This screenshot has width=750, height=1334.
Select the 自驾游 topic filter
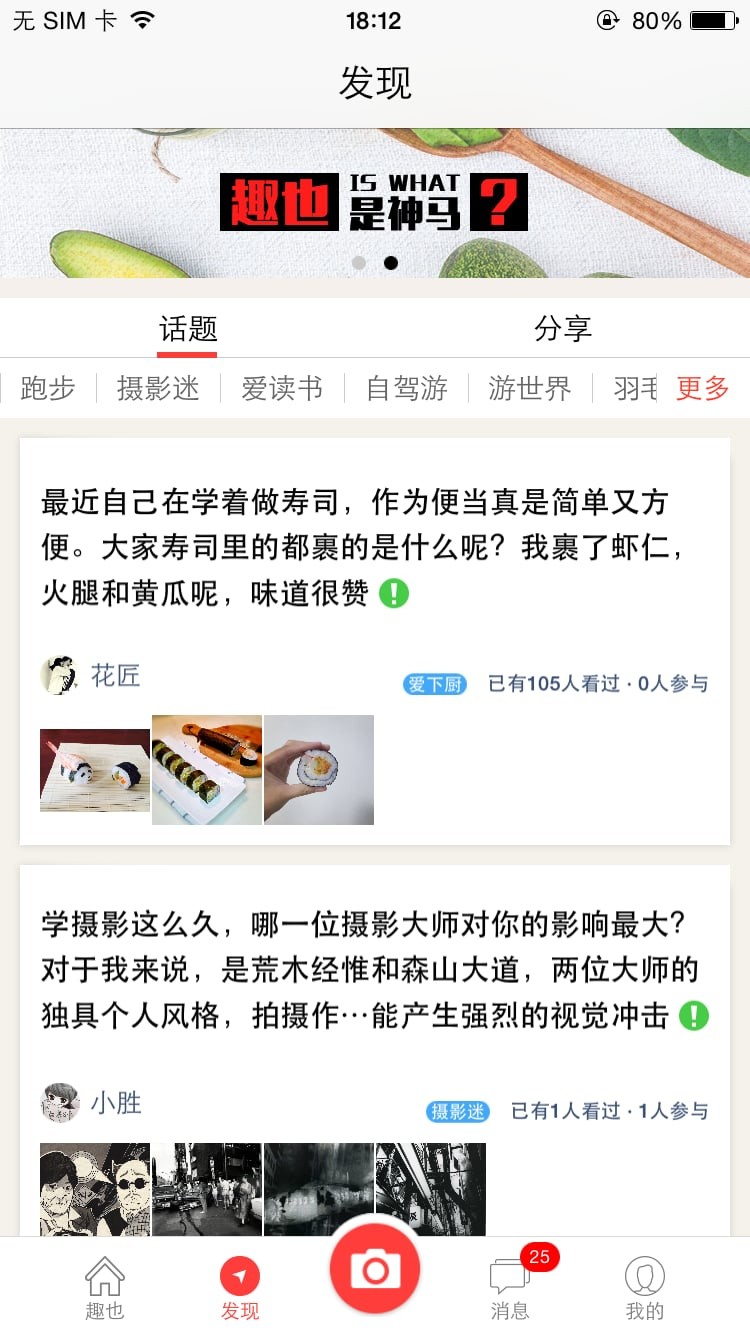(406, 390)
